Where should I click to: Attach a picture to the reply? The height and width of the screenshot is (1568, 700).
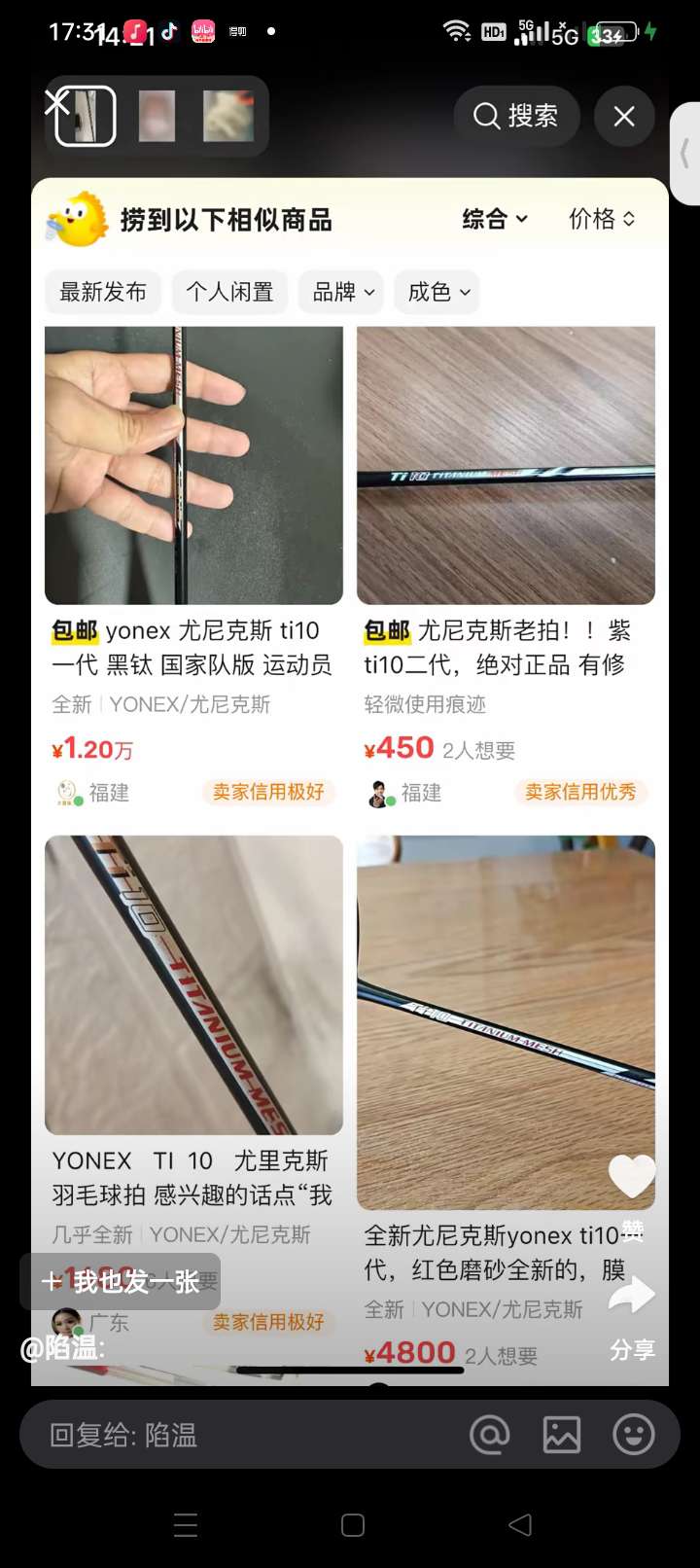pos(562,1435)
